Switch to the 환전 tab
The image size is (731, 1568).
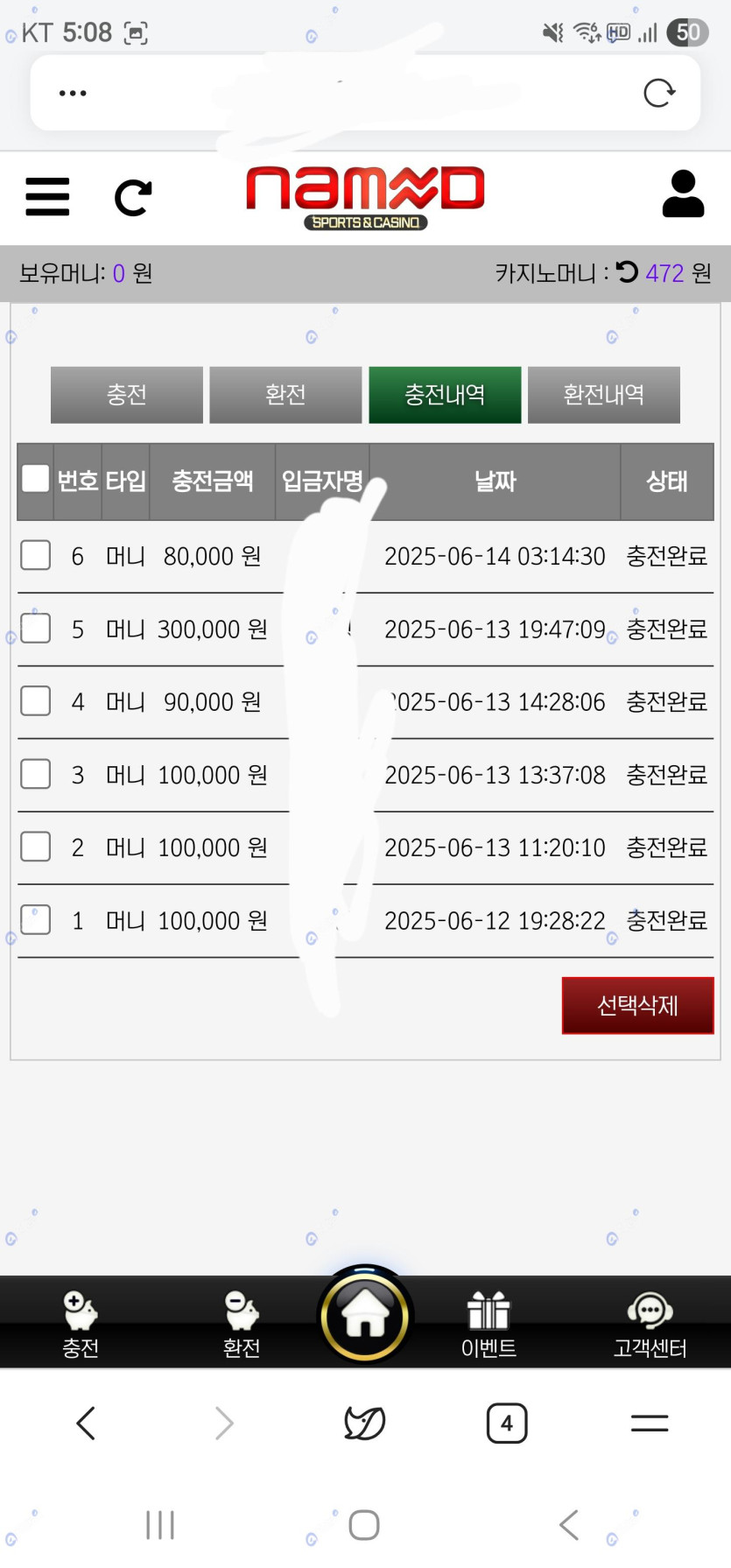coord(285,395)
